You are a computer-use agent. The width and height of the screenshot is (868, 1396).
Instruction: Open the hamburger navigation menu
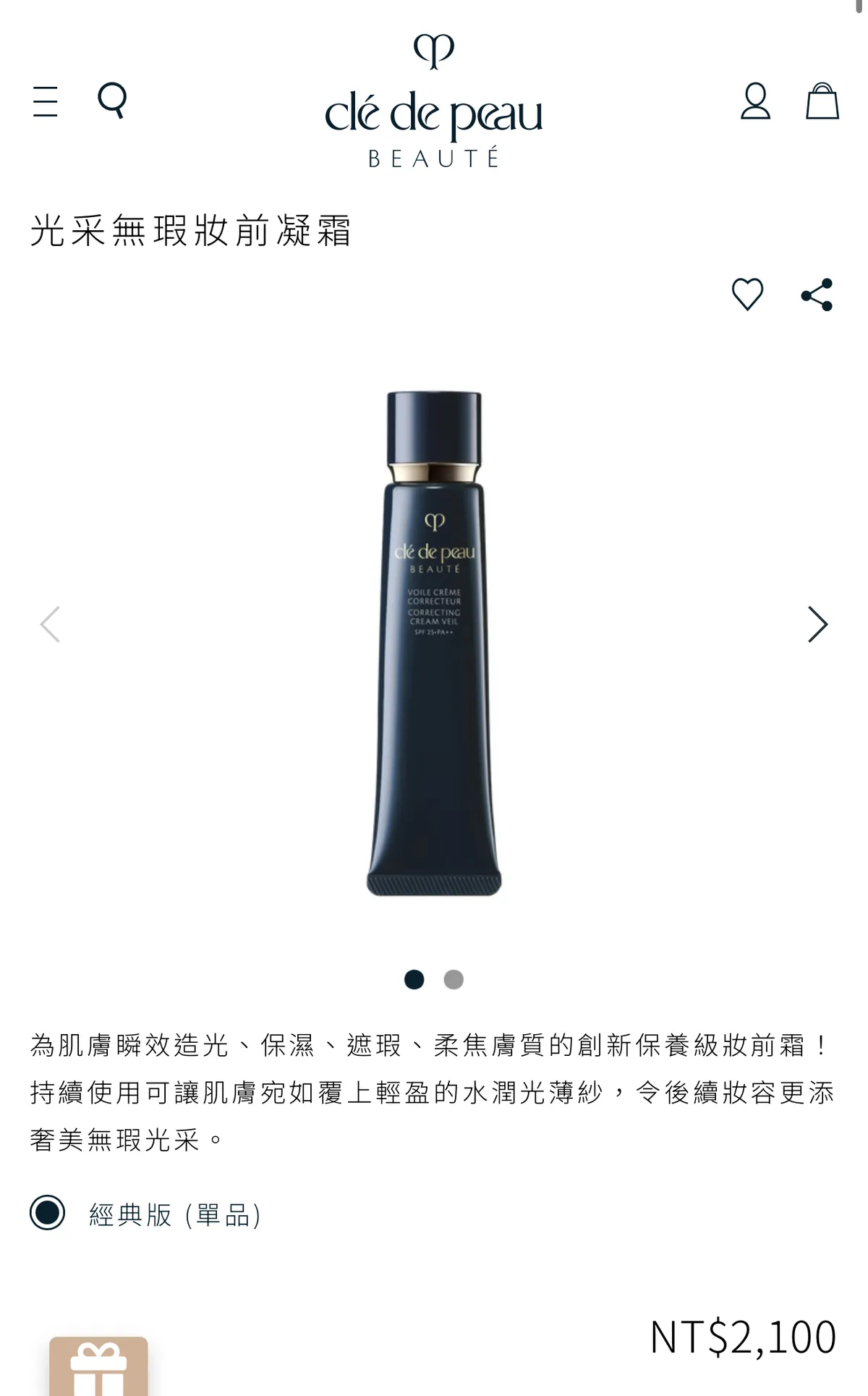(45, 101)
